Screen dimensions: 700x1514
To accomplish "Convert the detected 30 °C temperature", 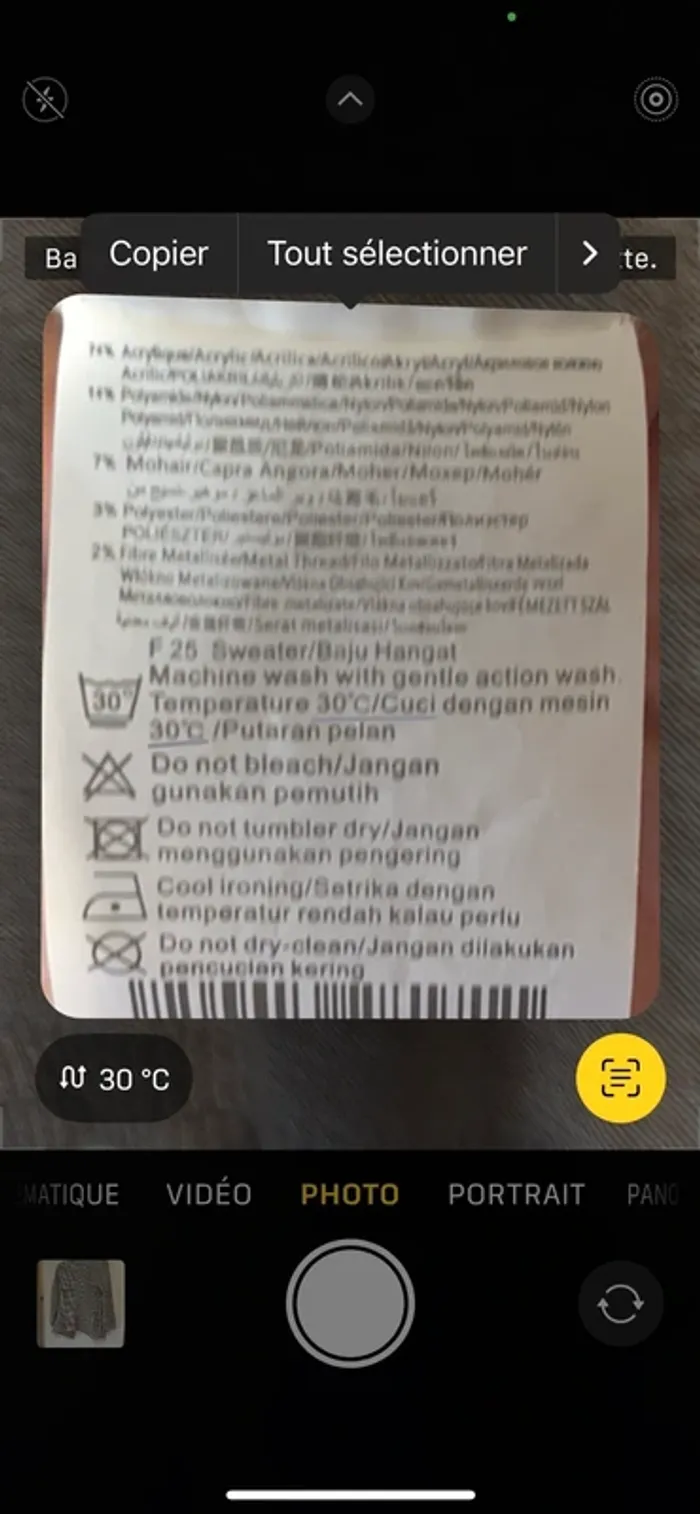I will [114, 1079].
